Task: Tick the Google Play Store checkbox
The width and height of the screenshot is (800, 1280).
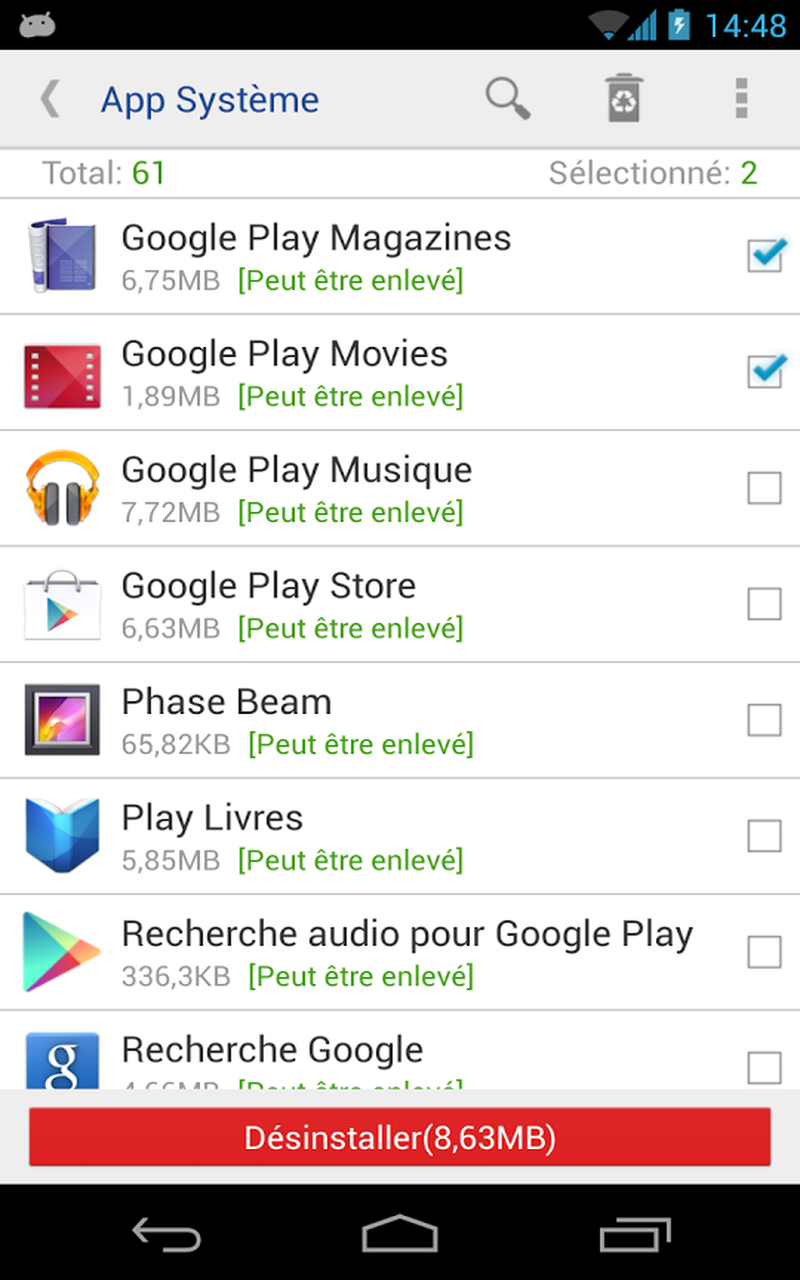Action: 765,604
